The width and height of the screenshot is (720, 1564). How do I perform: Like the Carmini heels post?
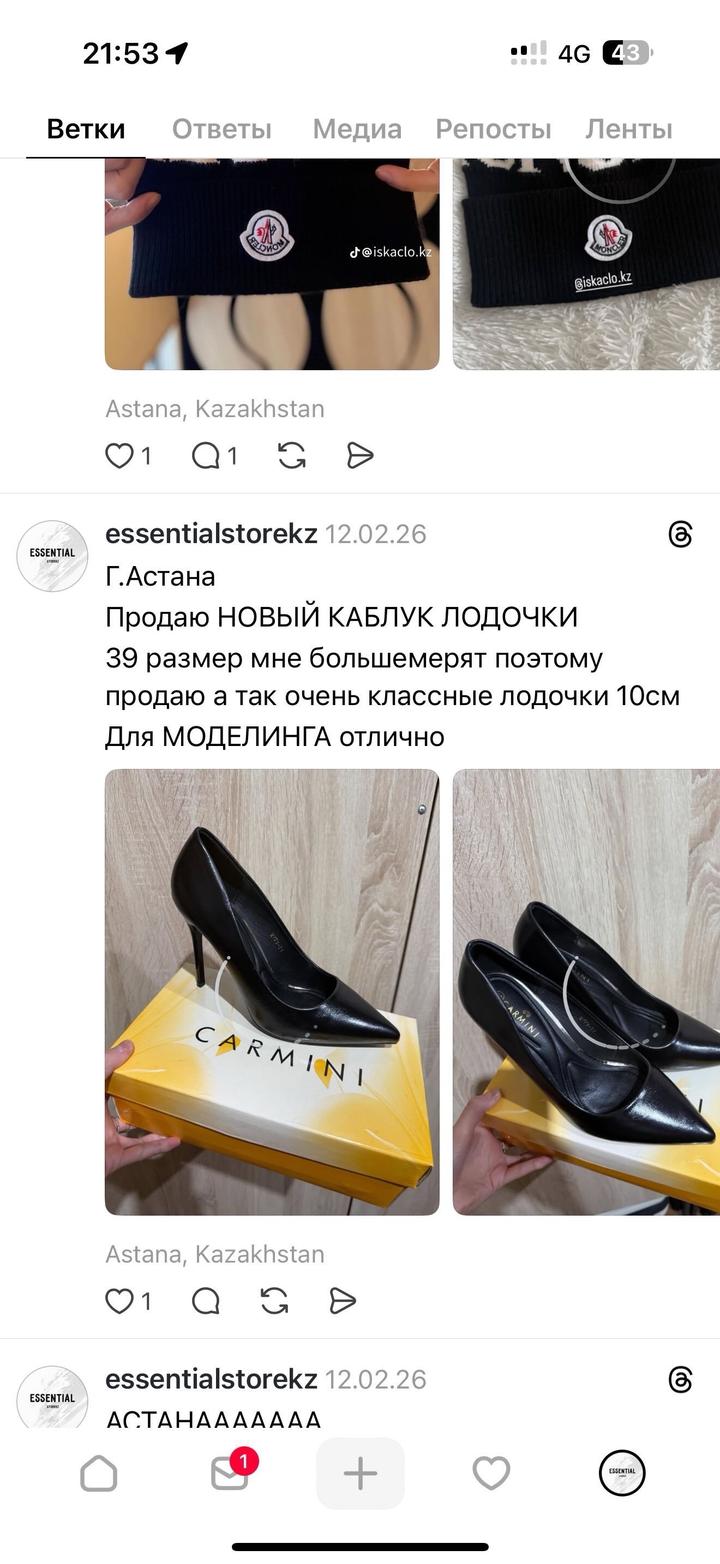120,1300
